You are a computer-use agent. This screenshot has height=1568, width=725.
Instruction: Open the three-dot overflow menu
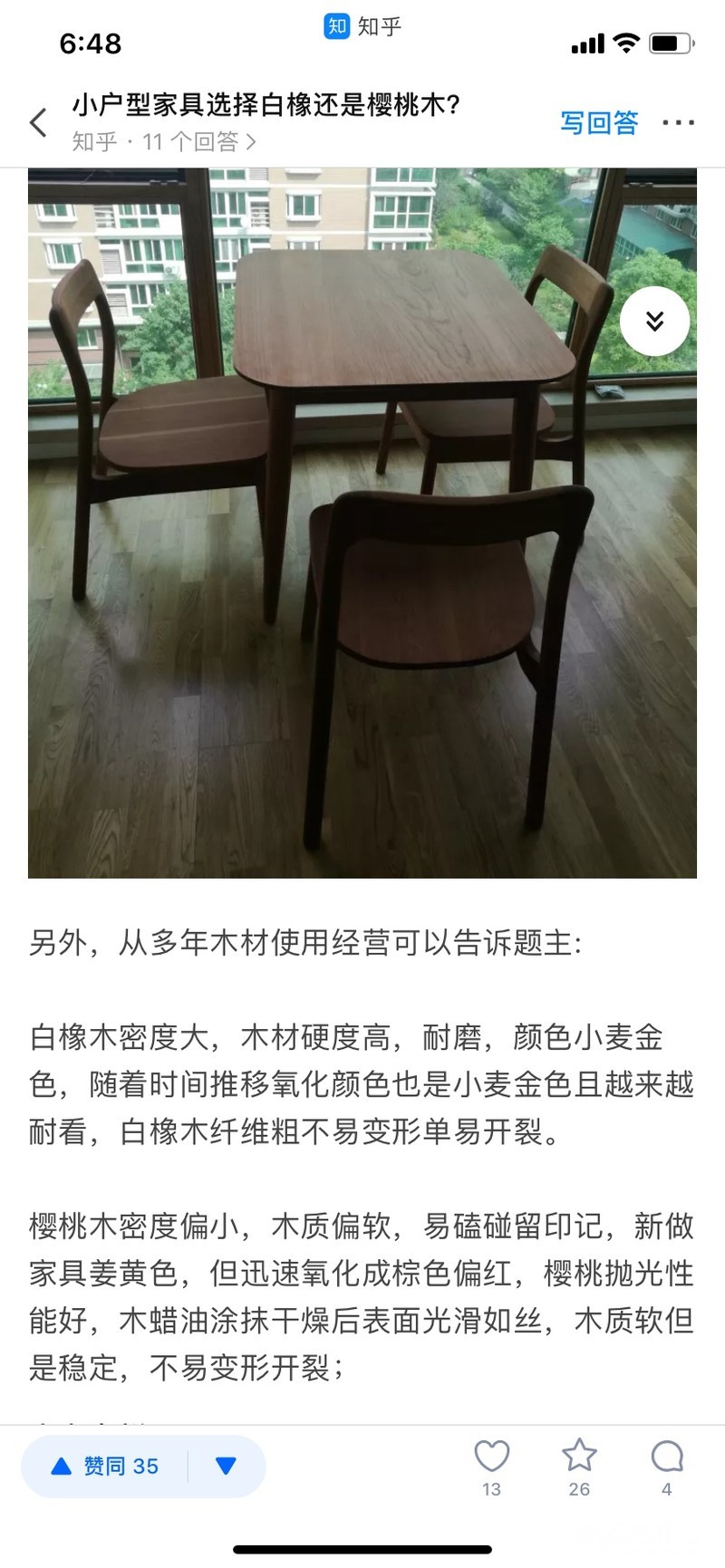click(678, 122)
